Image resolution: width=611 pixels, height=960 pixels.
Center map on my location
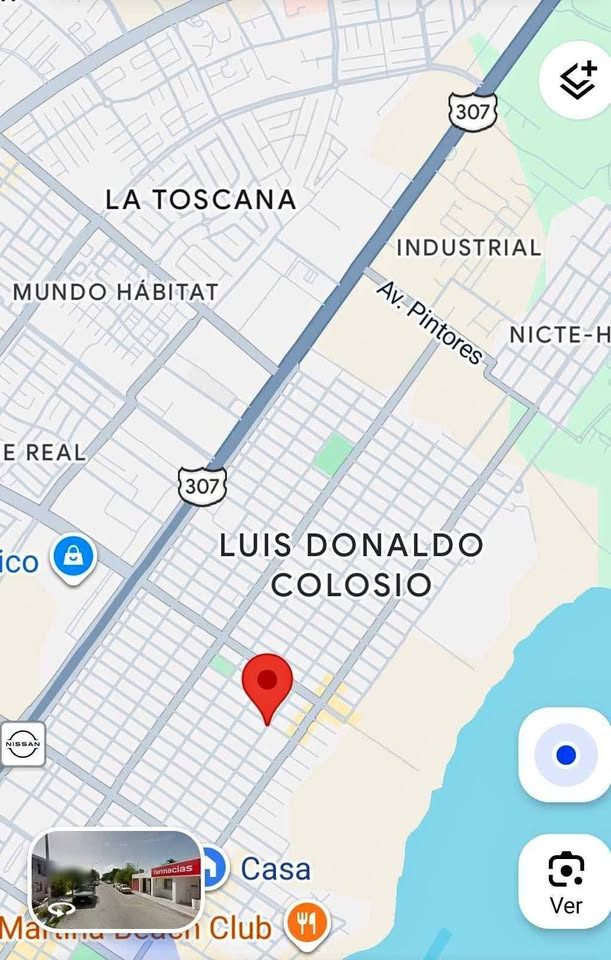[x=565, y=755]
